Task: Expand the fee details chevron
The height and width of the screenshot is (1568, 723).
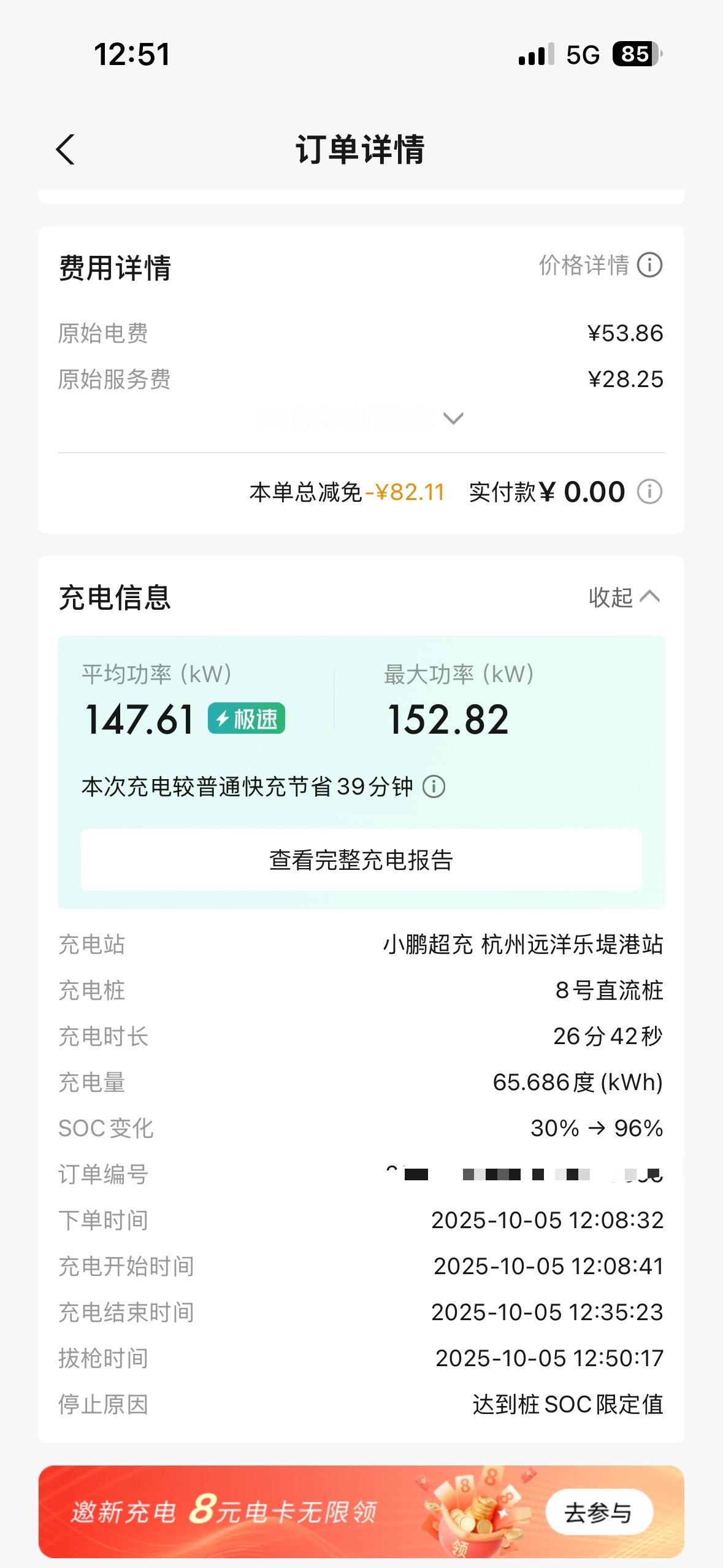Action: point(453,418)
